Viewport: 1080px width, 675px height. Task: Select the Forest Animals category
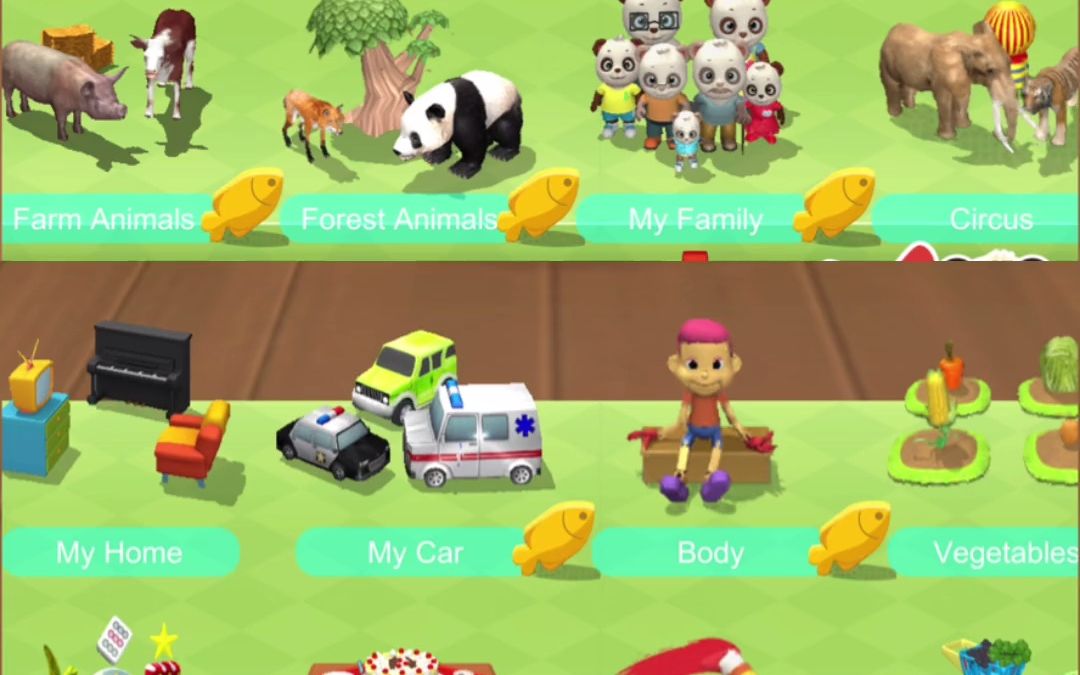pos(399,219)
